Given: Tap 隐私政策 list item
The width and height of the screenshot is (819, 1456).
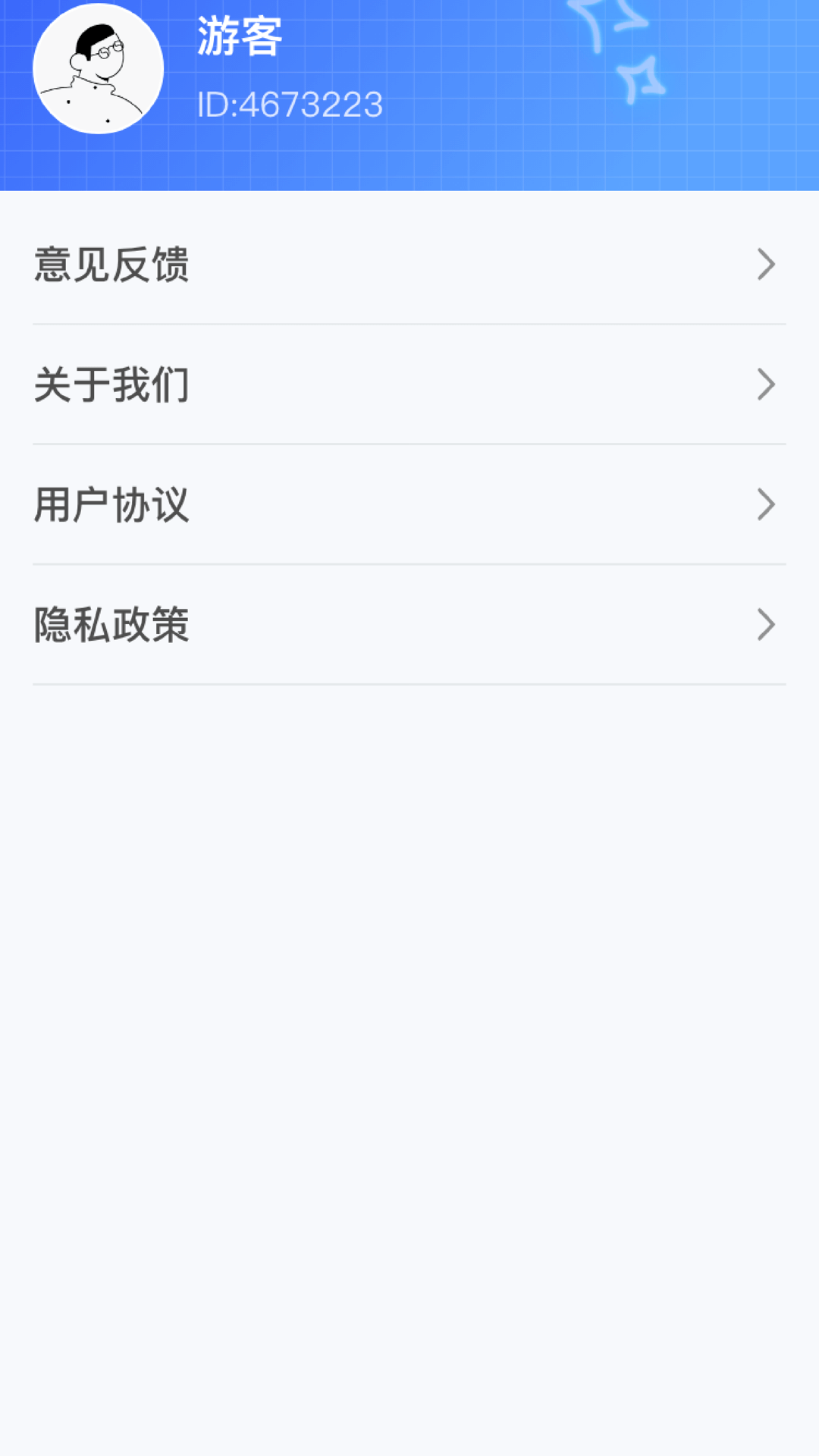Looking at the screenshot, I should 409,624.
